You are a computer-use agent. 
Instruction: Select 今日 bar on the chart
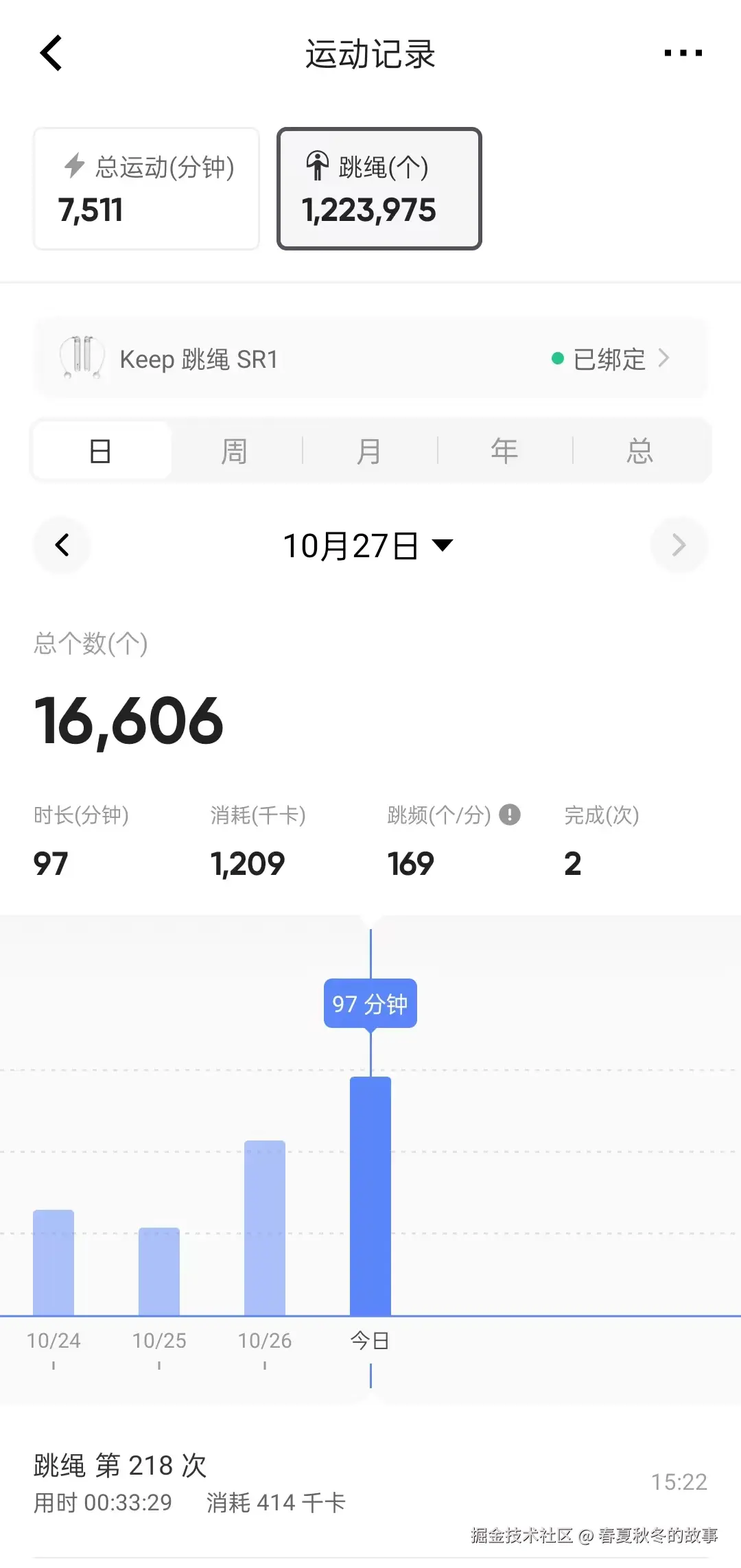coord(370,1201)
